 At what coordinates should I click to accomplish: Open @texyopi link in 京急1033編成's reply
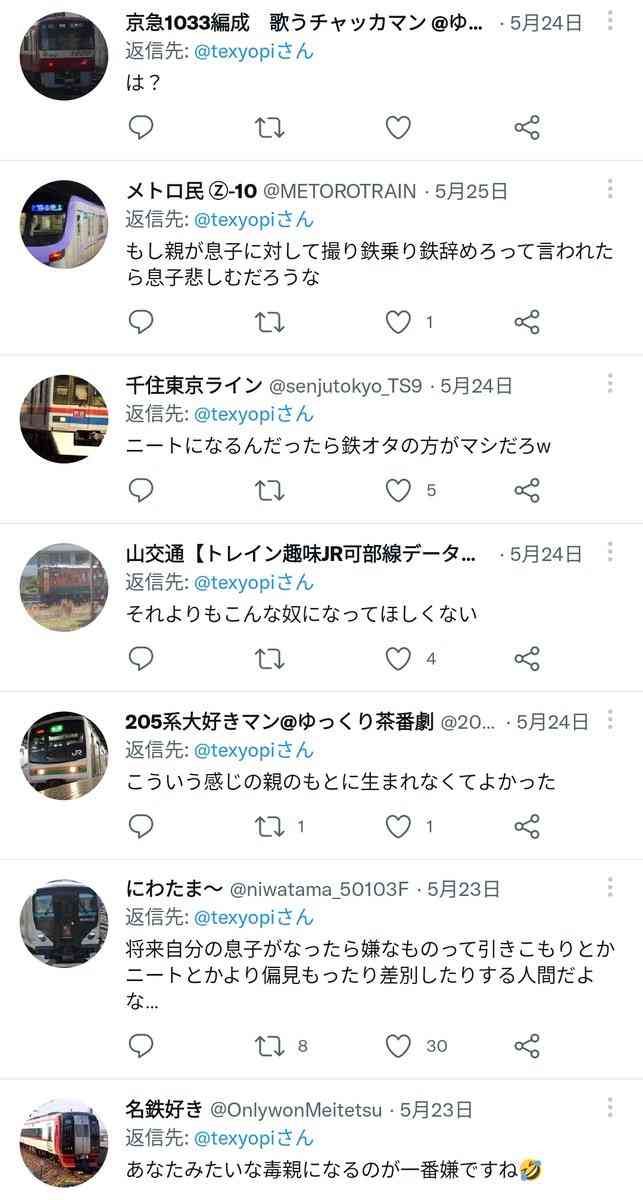coord(253,51)
